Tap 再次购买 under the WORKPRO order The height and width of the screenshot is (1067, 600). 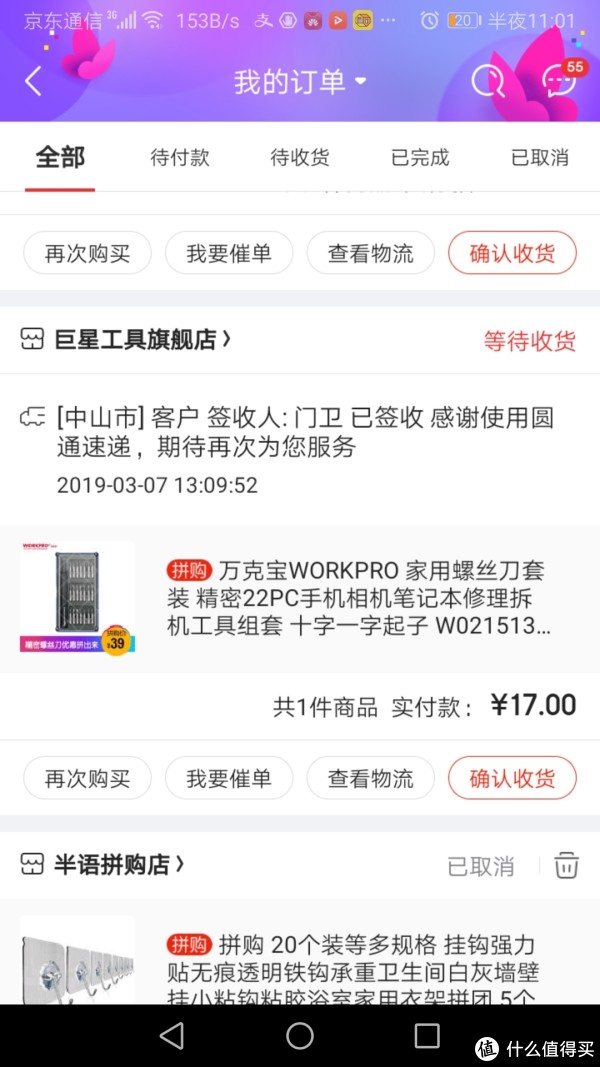[x=87, y=779]
